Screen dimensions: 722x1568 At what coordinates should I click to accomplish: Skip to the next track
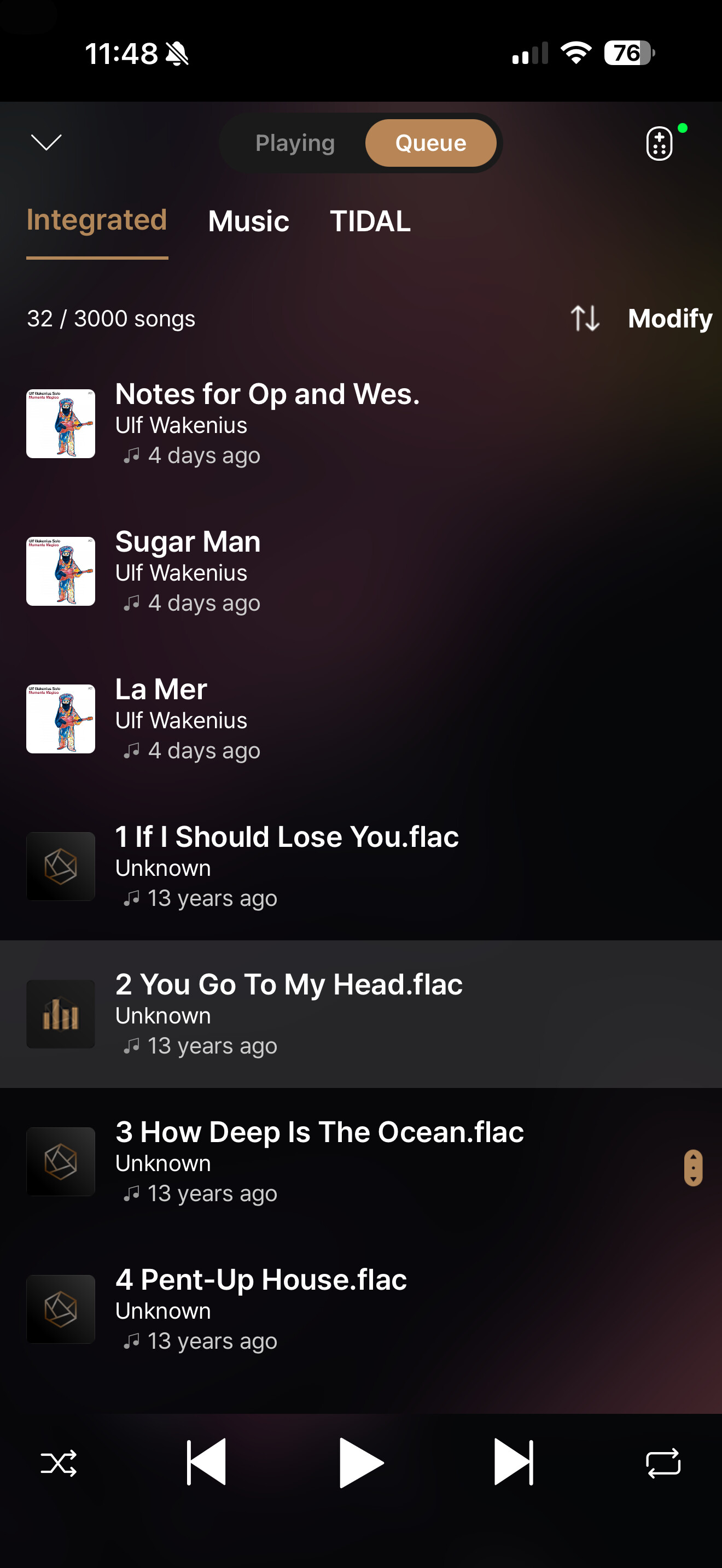(514, 1462)
